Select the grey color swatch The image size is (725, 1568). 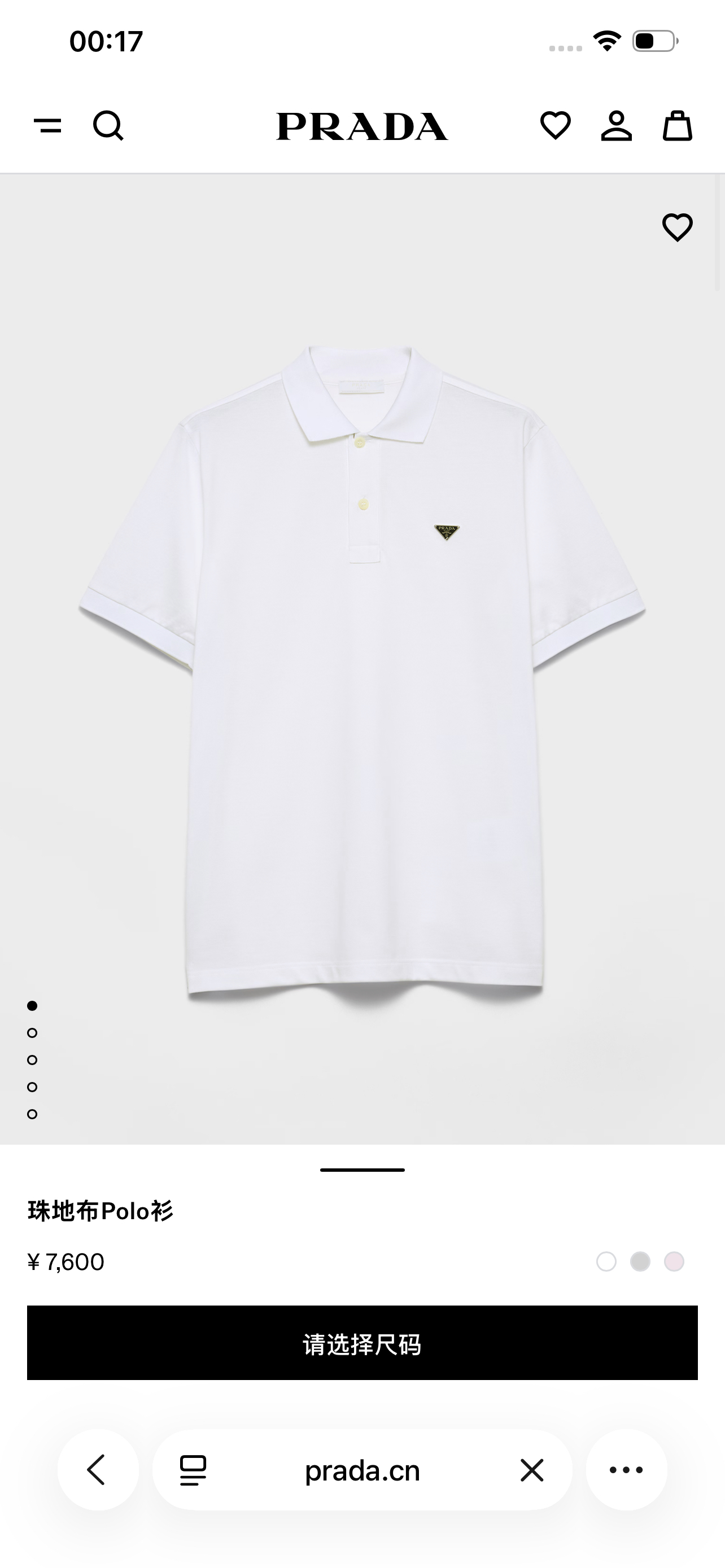coord(640,1261)
